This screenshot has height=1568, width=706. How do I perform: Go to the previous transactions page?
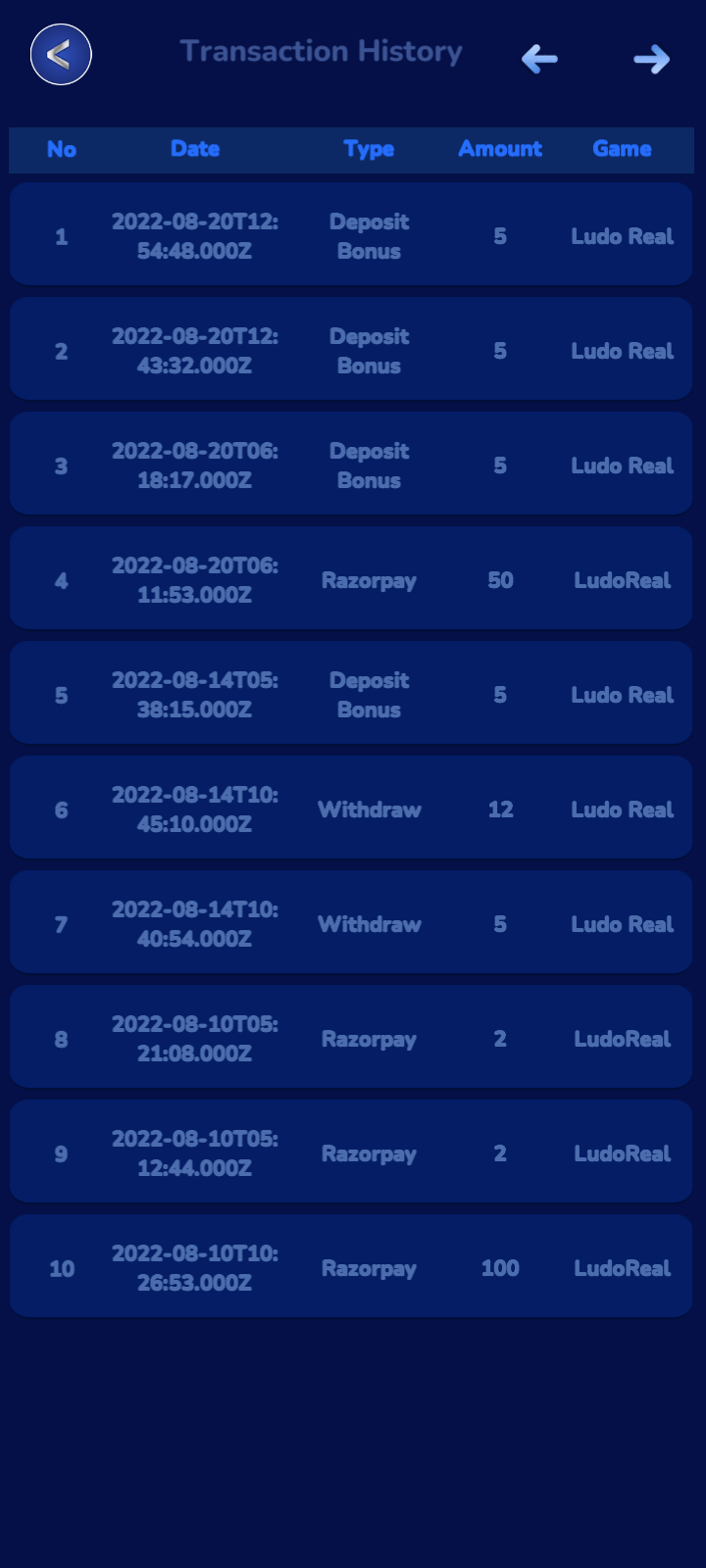point(539,59)
